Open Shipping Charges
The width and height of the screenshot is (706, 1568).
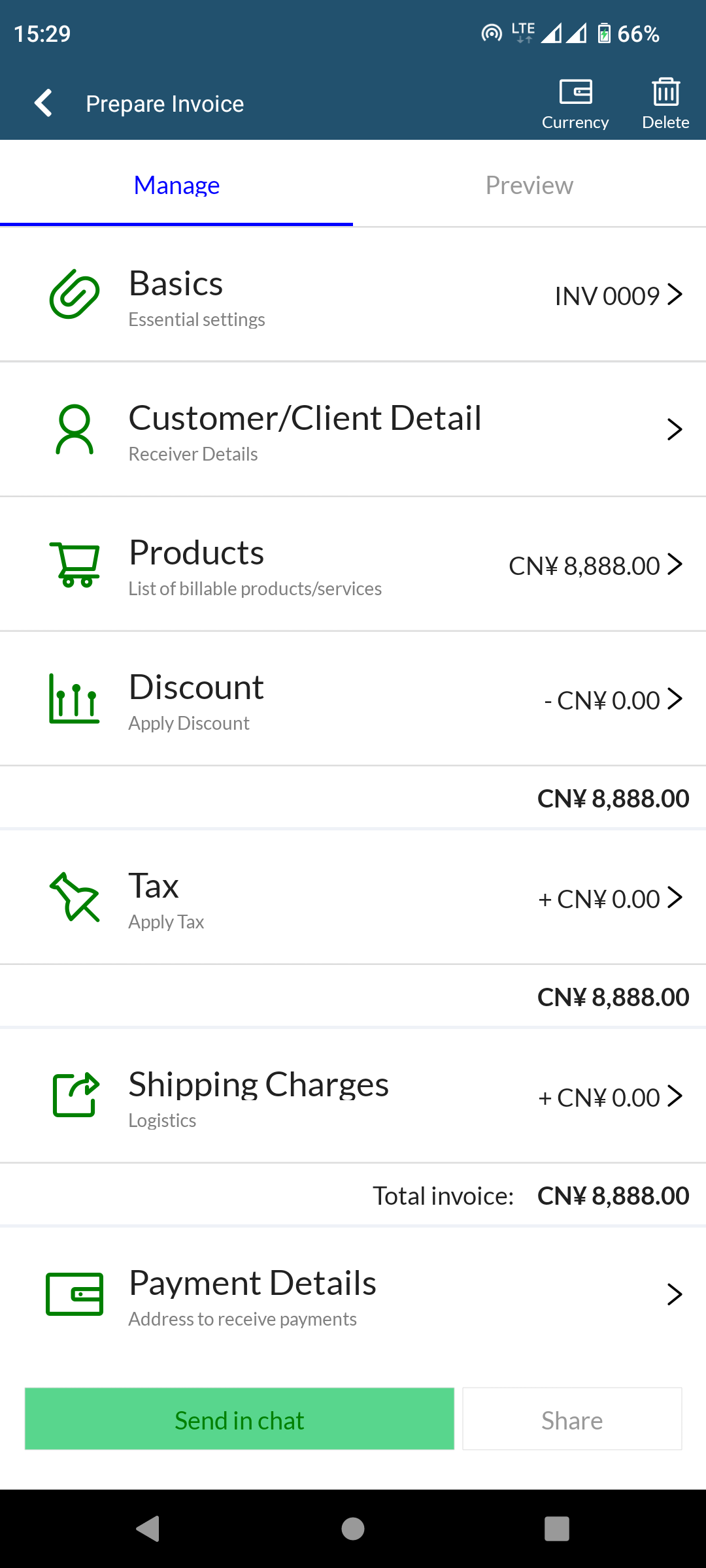point(353,1097)
